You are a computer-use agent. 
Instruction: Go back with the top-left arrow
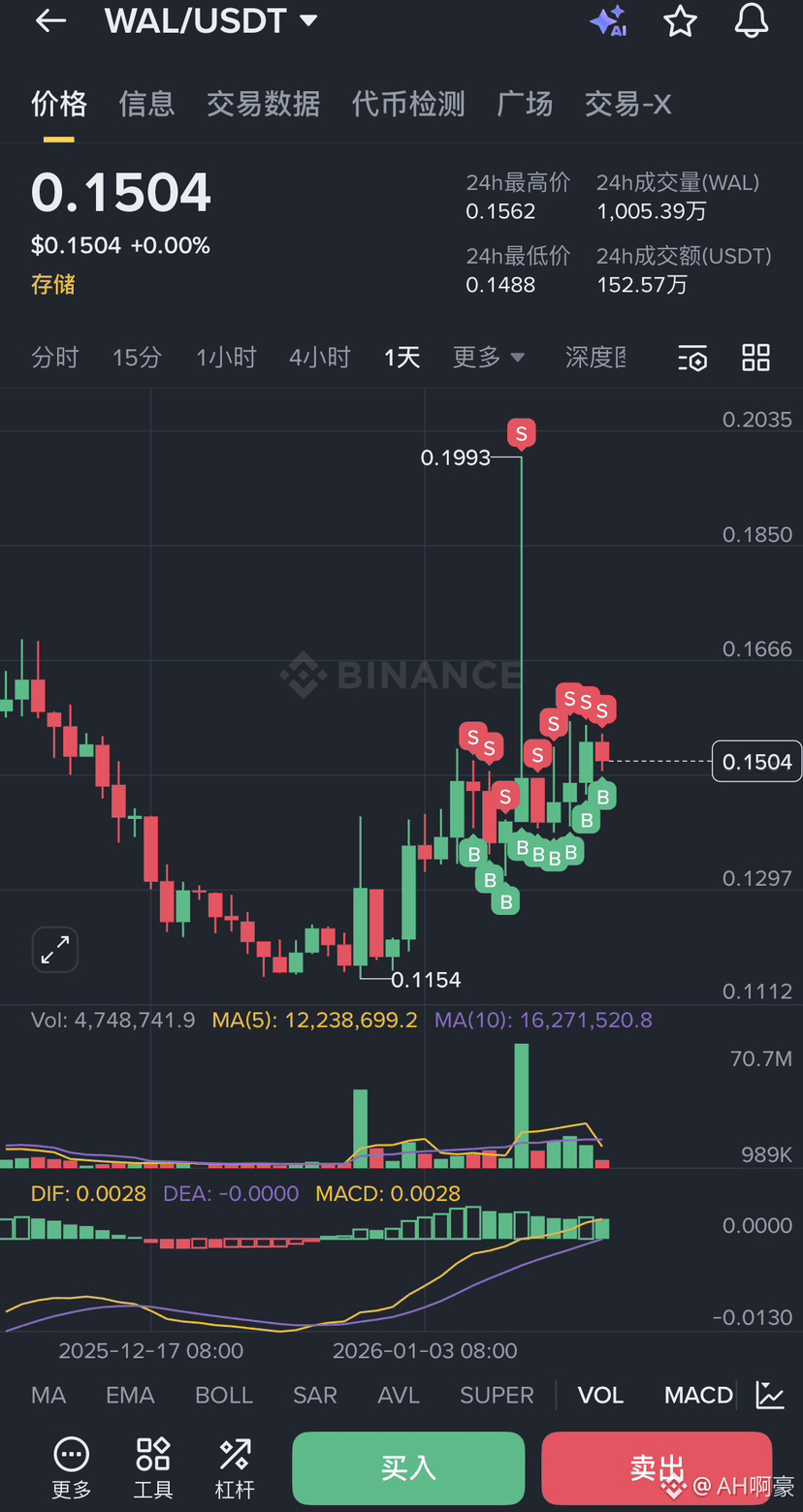50,21
